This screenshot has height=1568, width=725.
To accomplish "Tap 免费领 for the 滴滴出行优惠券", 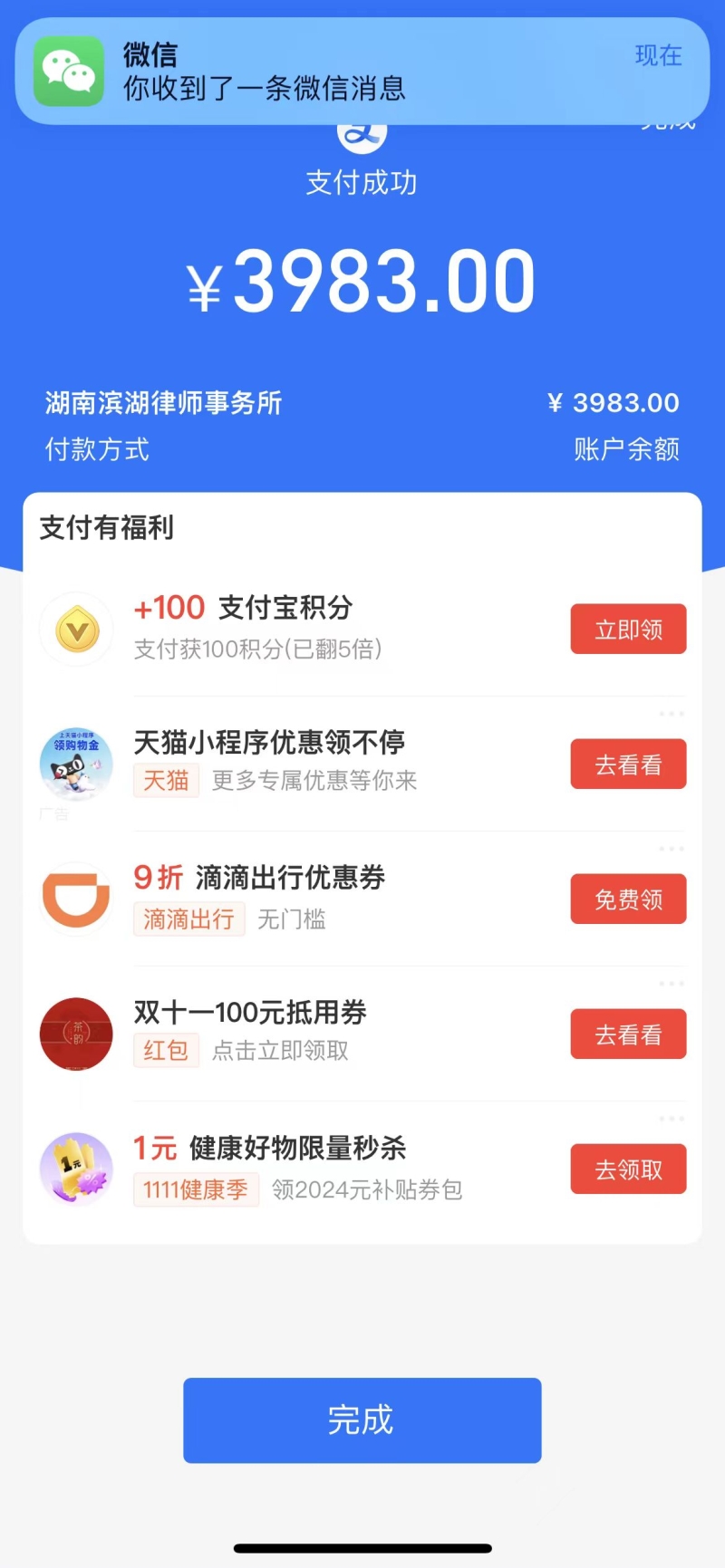I will point(628,899).
